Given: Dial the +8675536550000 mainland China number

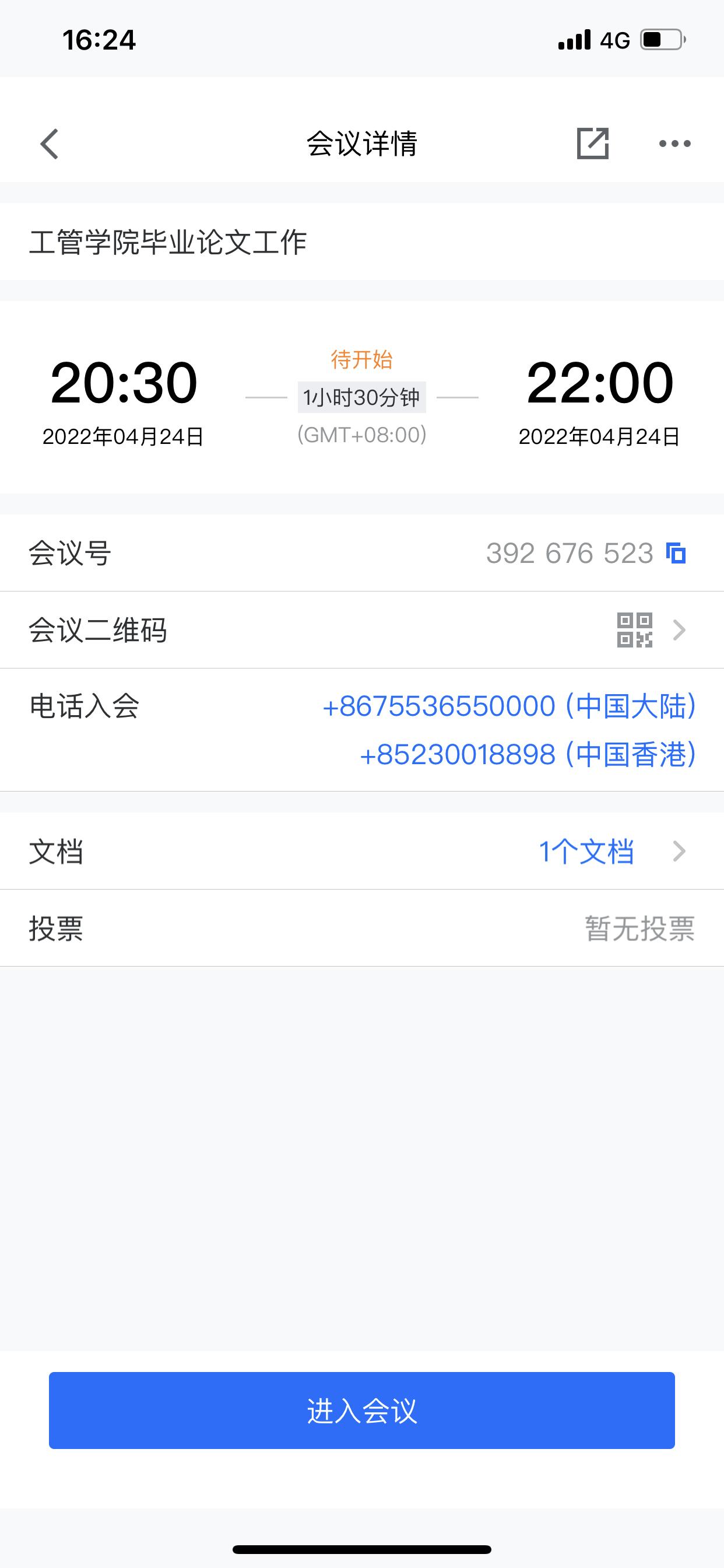Looking at the screenshot, I should click(509, 706).
